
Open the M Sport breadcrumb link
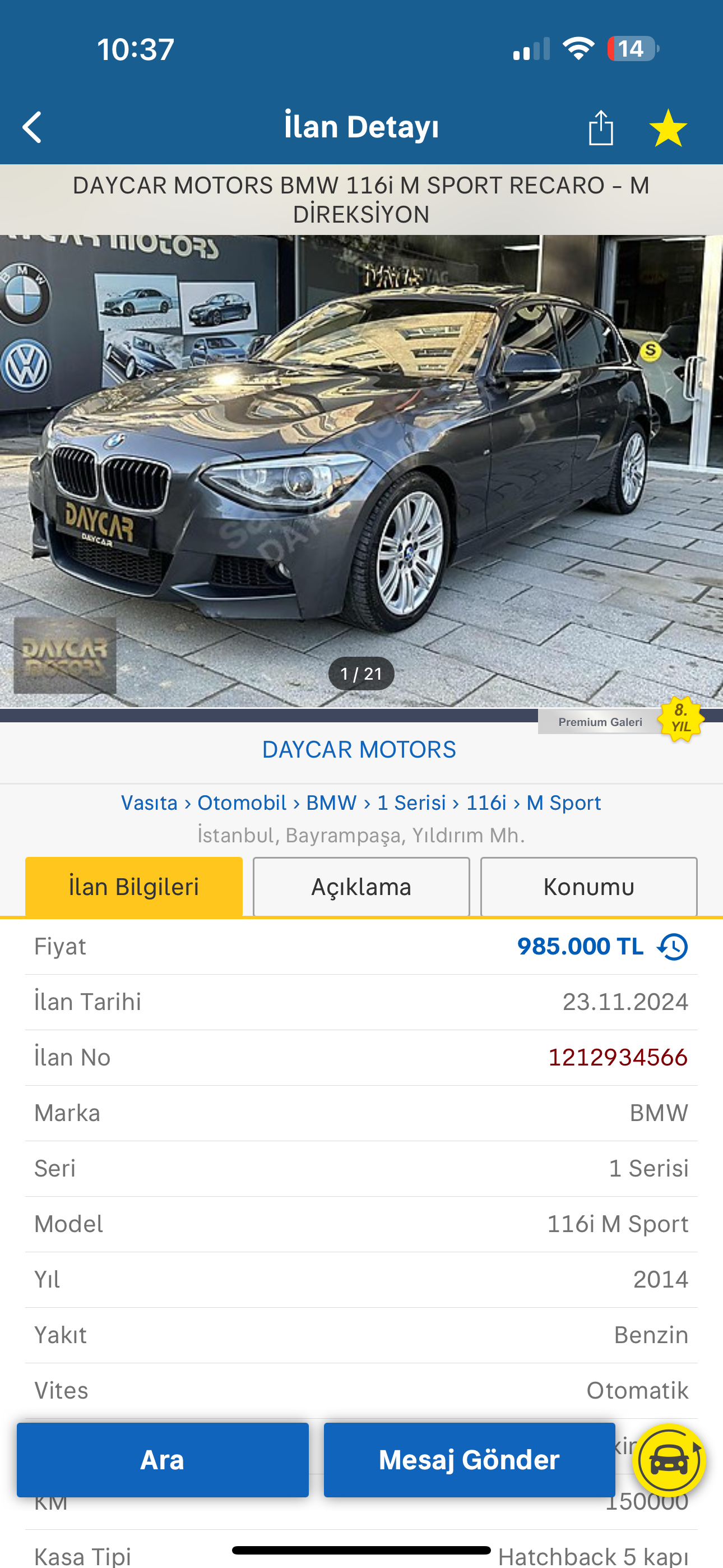(564, 803)
